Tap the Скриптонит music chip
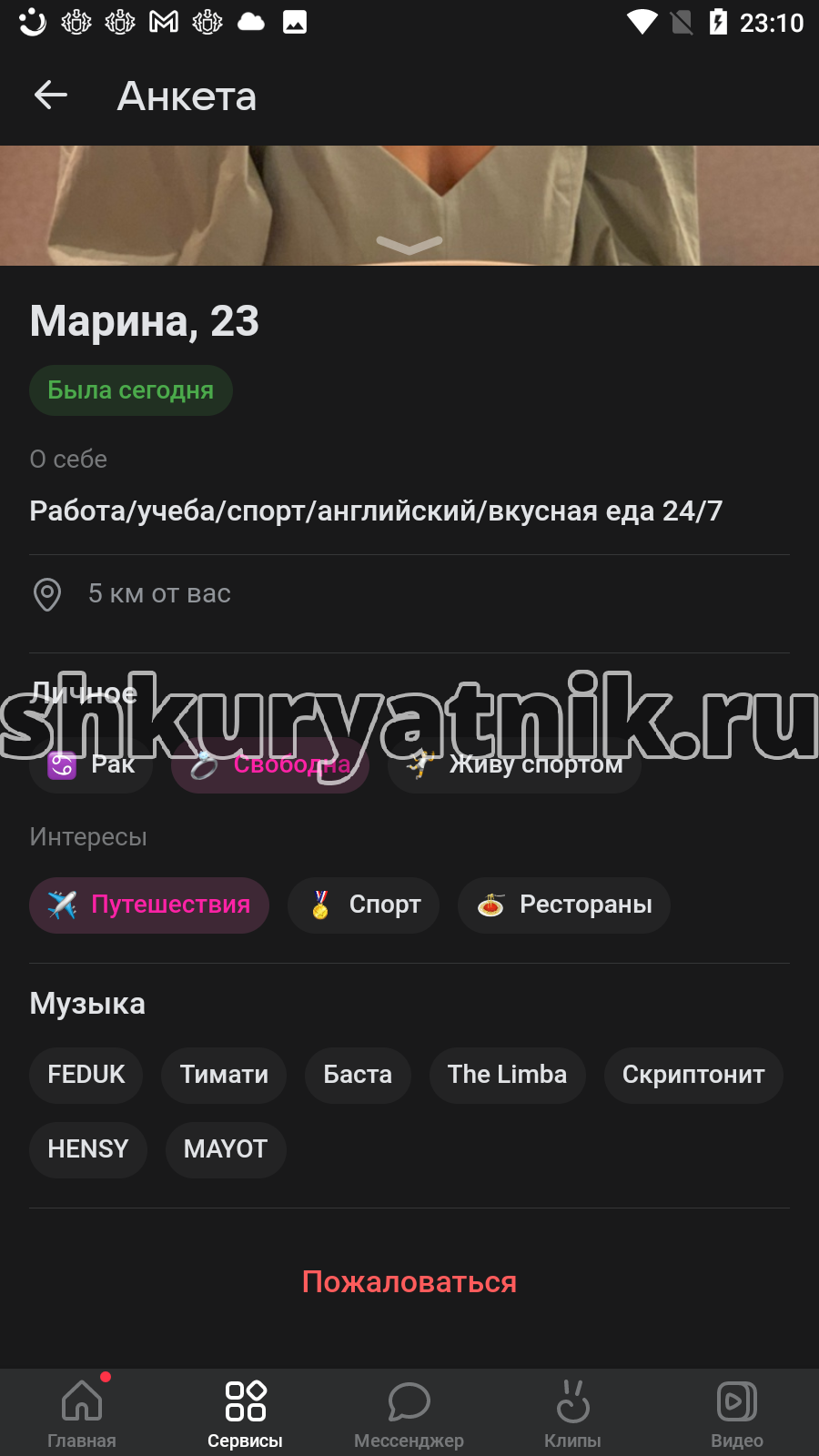The height and width of the screenshot is (1456, 819). click(x=693, y=1075)
